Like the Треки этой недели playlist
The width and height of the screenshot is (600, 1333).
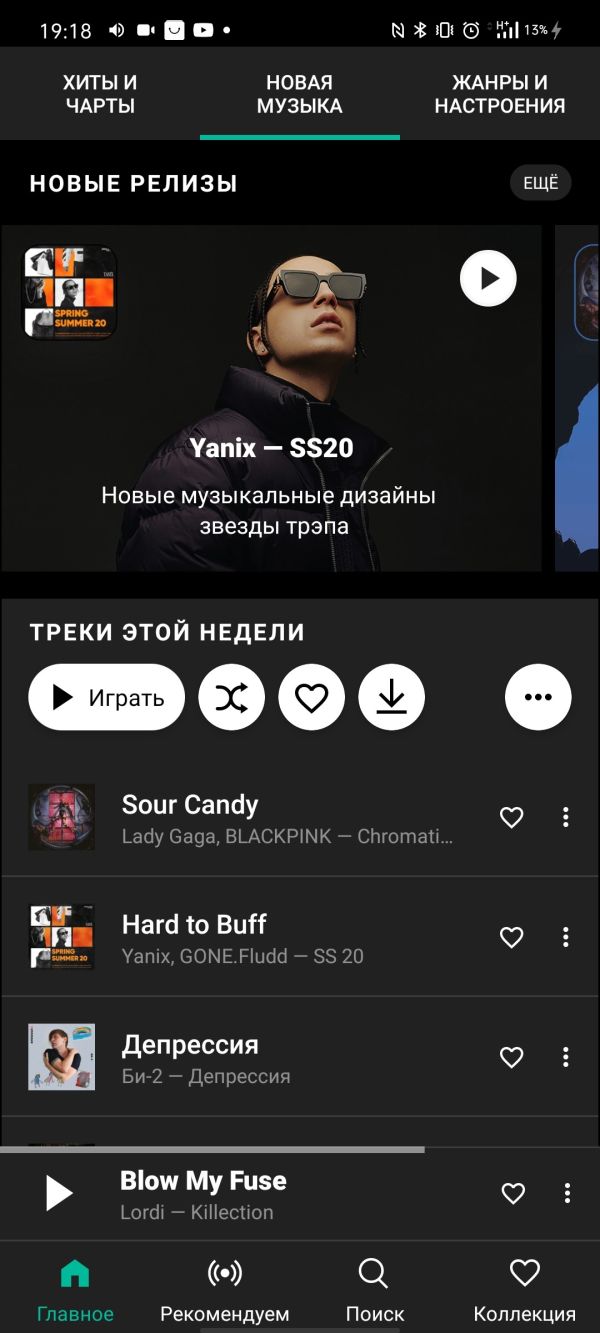coord(311,697)
